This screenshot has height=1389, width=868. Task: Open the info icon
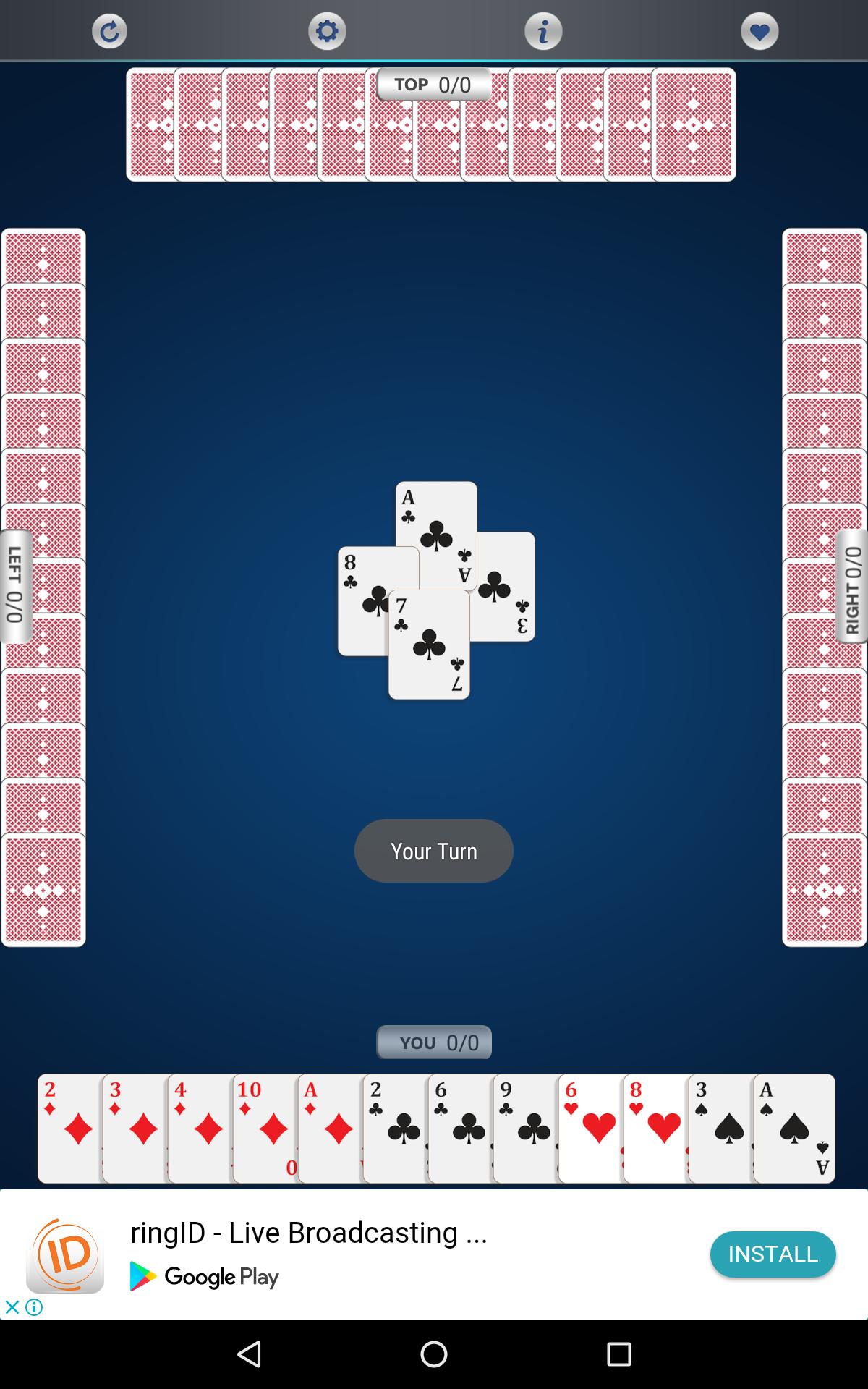coord(543,31)
